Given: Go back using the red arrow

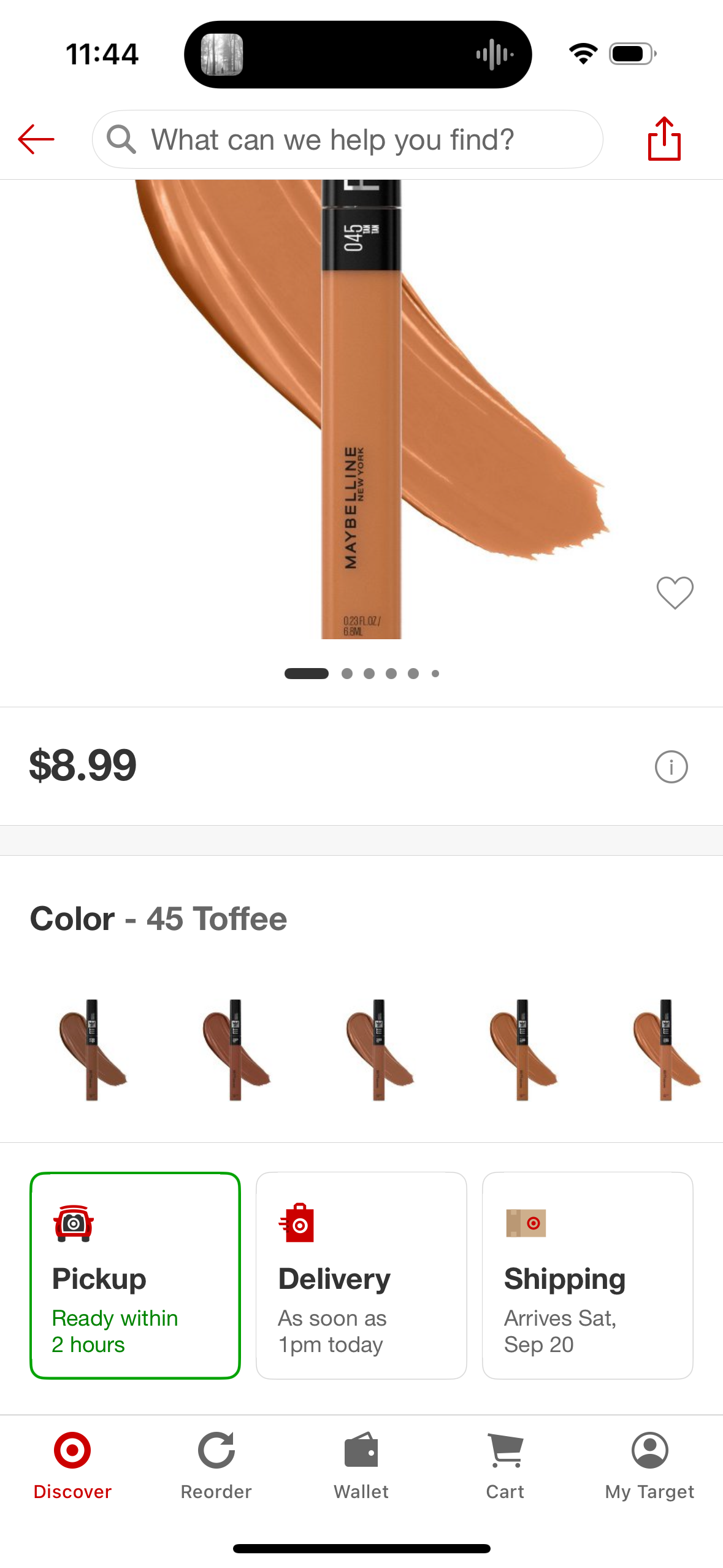Looking at the screenshot, I should (x=36, y=139).
